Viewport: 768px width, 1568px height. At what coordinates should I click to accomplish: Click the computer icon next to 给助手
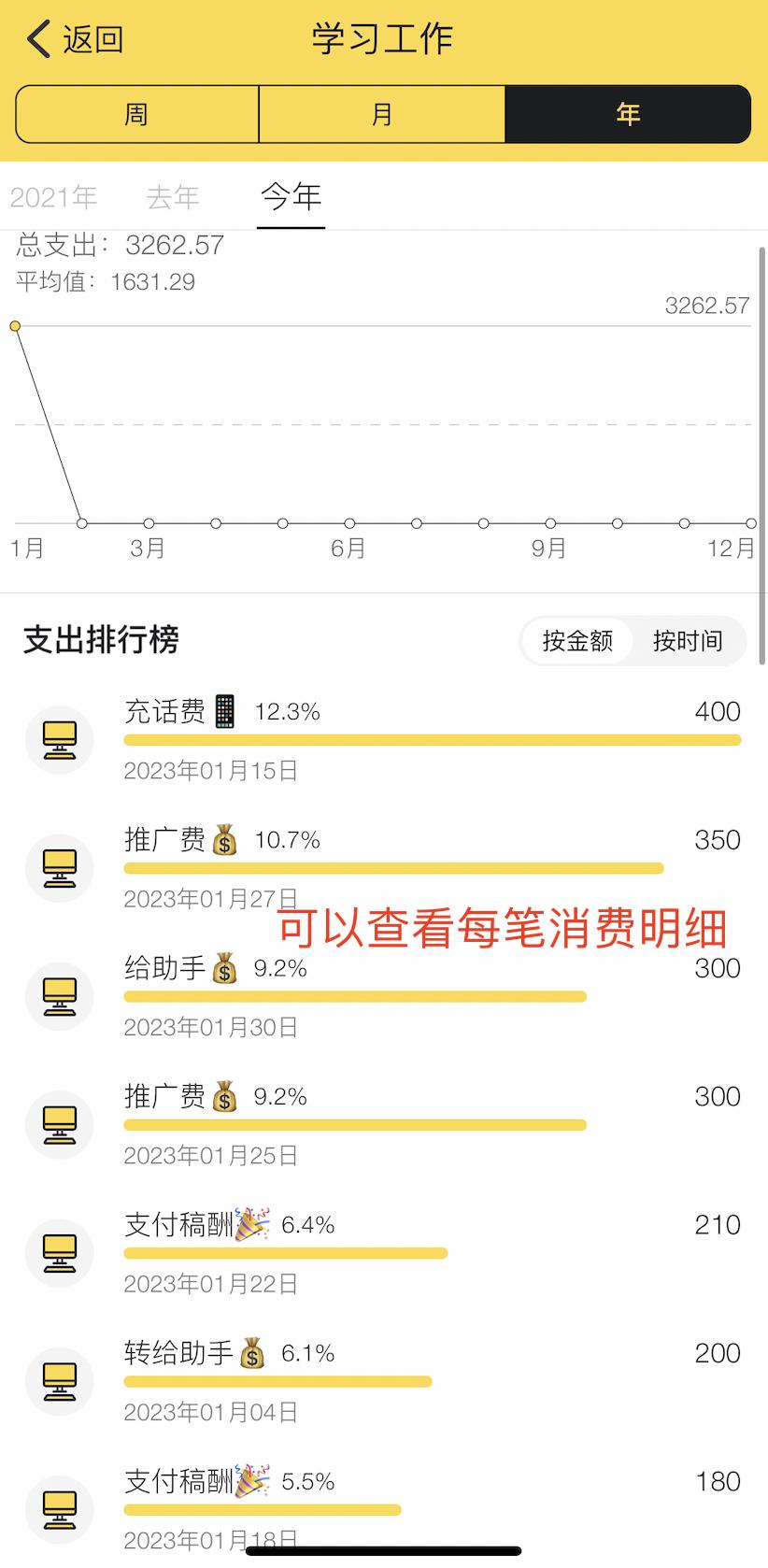tap(59, 996)
